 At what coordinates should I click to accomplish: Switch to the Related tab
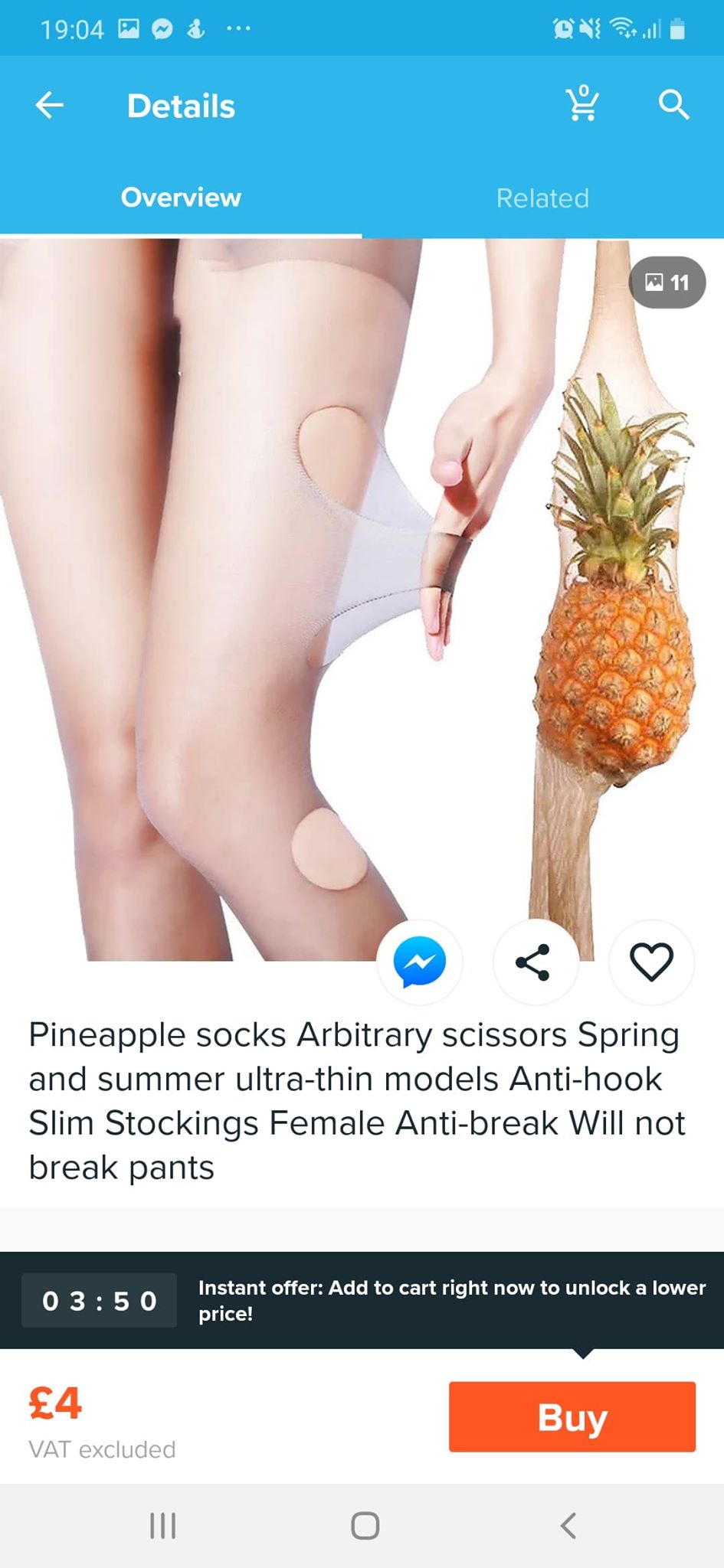tap(542, 198)
